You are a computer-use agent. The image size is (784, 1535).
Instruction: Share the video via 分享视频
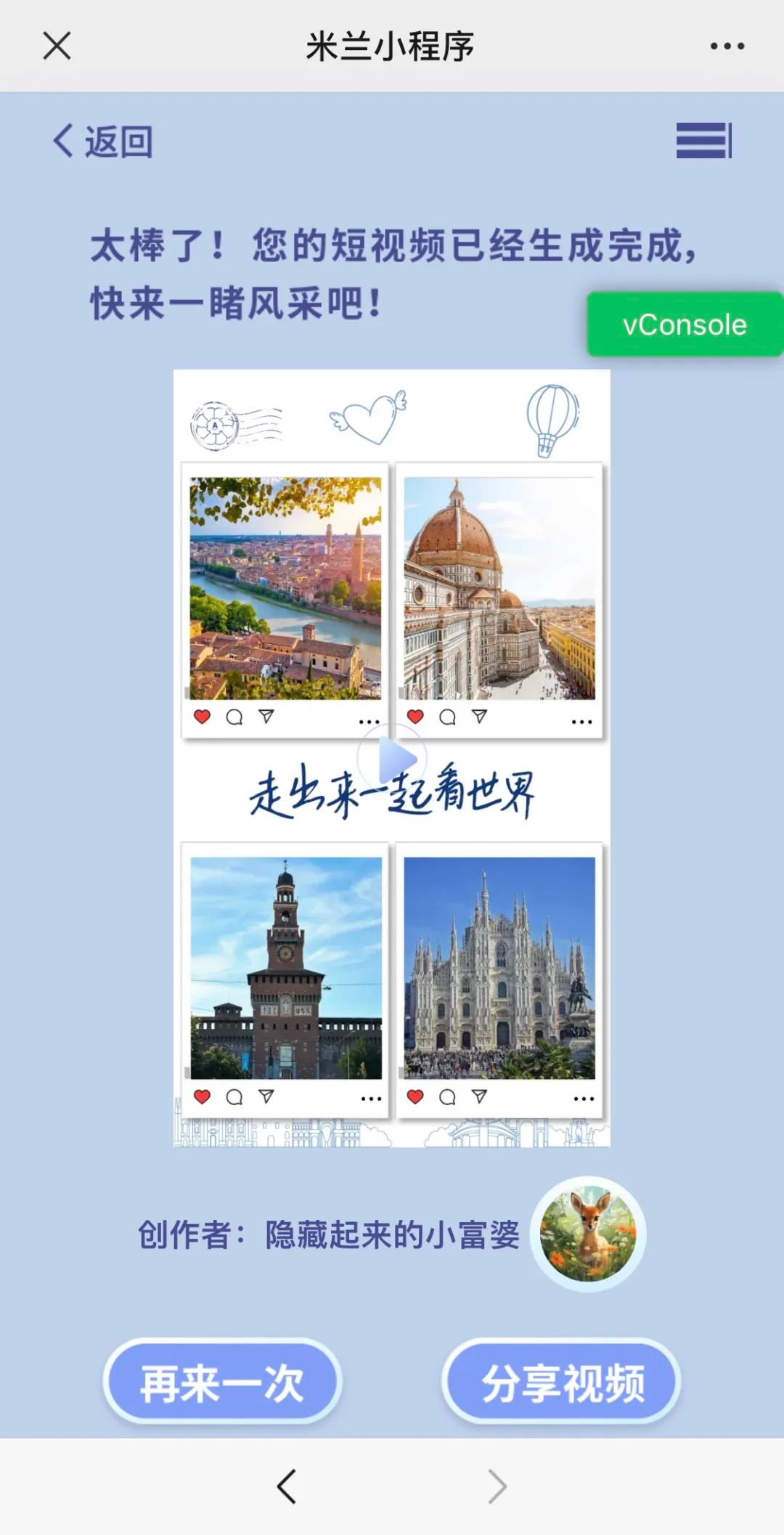click(x=562, y=1383)
